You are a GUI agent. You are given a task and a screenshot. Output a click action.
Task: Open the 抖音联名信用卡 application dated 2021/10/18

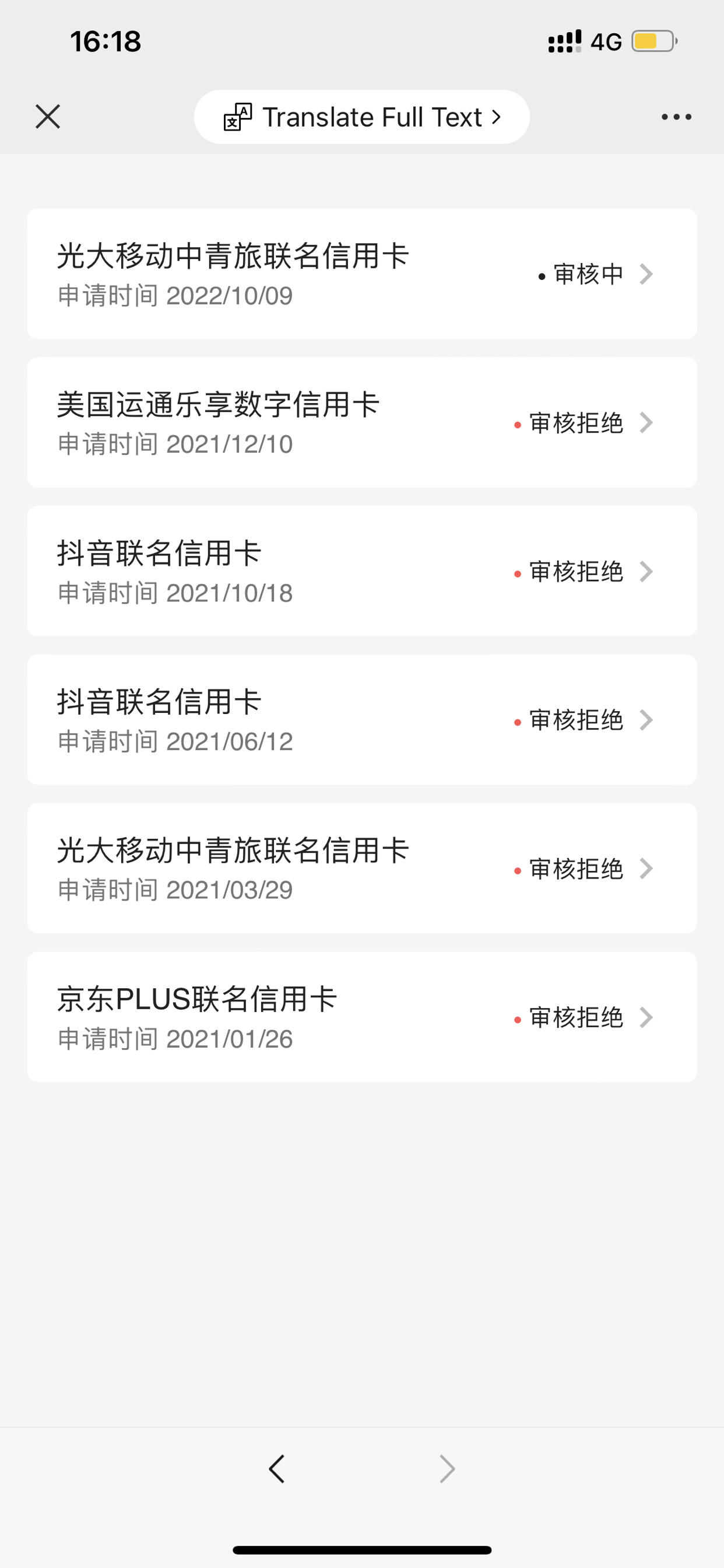point(362,571)
